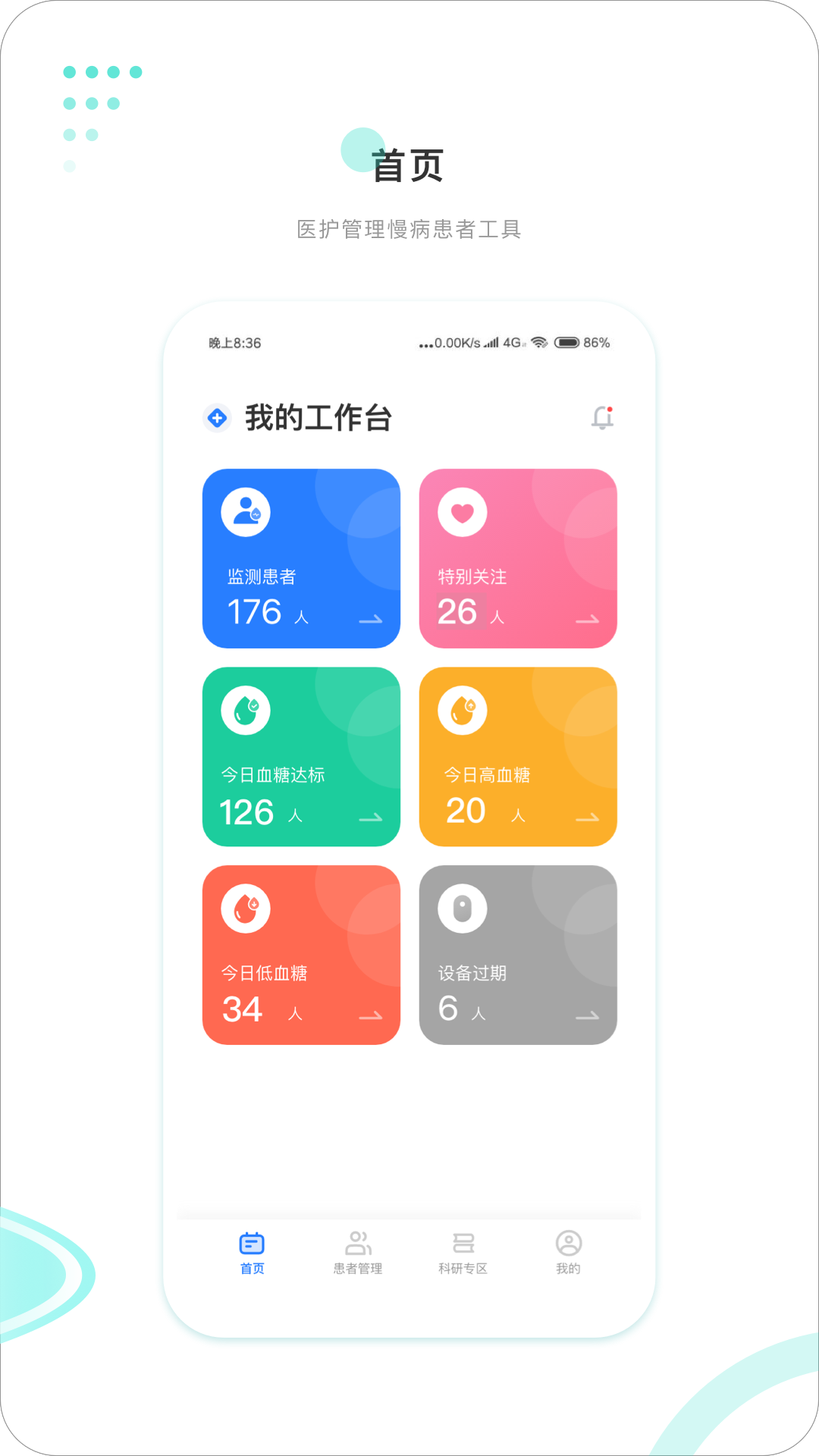Expand the 设备过期 card arrow

tap(588, 1018)
